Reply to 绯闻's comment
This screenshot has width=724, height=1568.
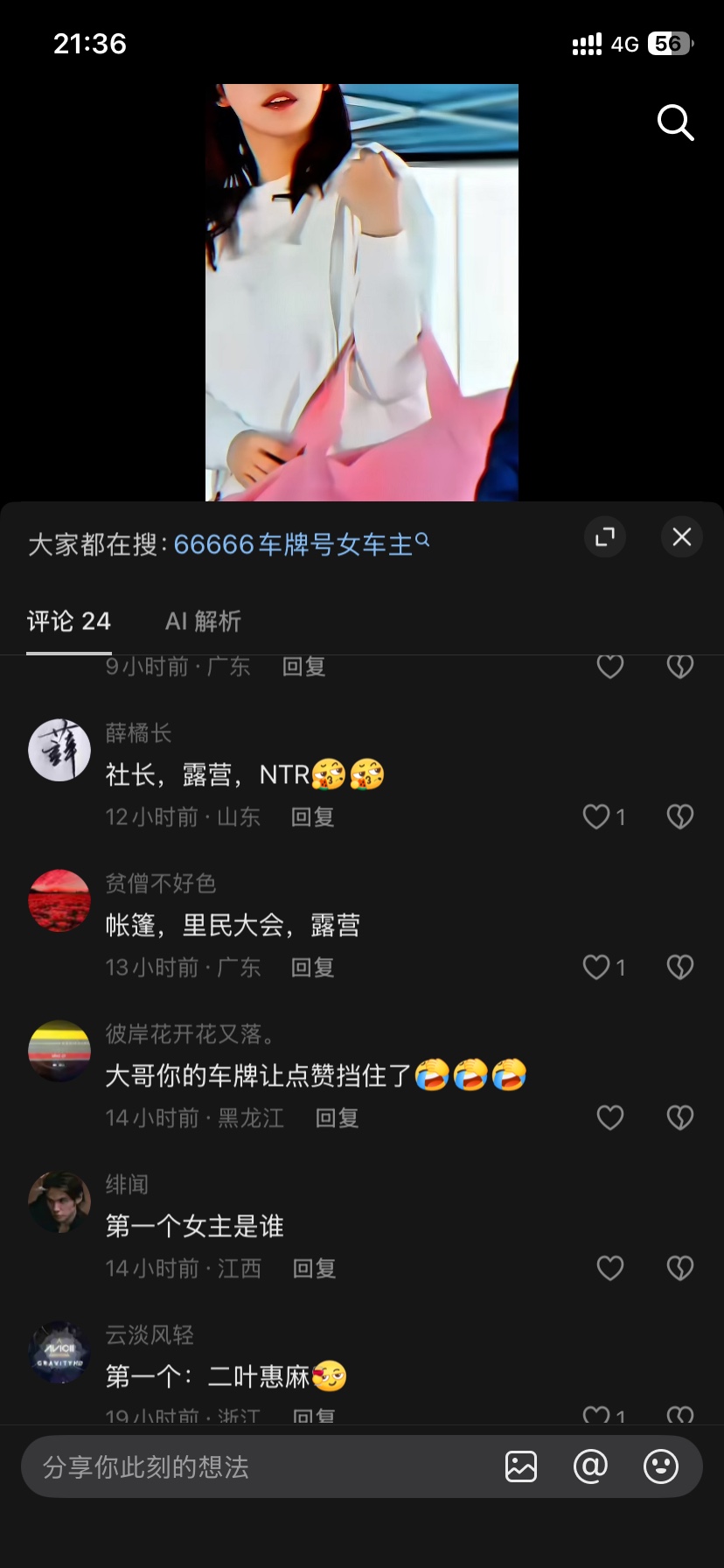click(x=314, y=1269)
